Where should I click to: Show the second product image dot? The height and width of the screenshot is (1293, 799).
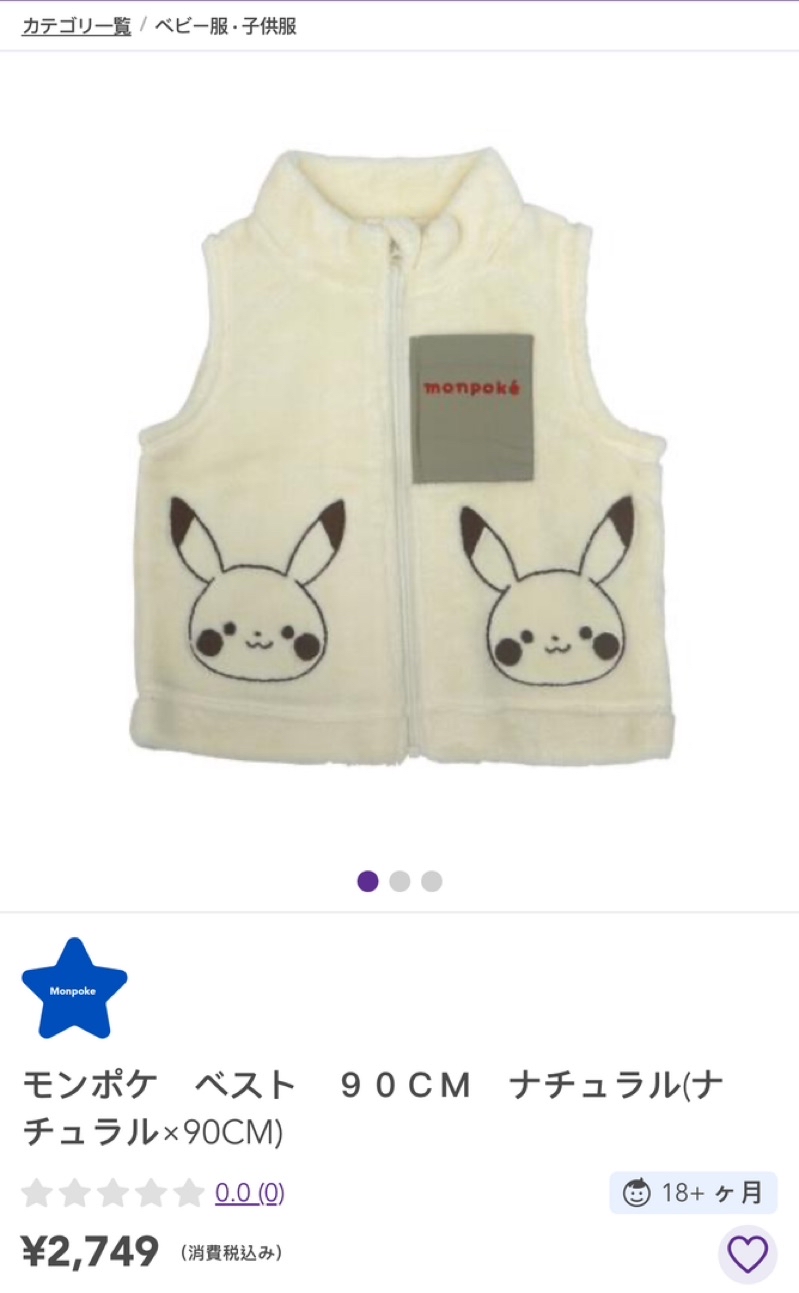coord(400,881)
